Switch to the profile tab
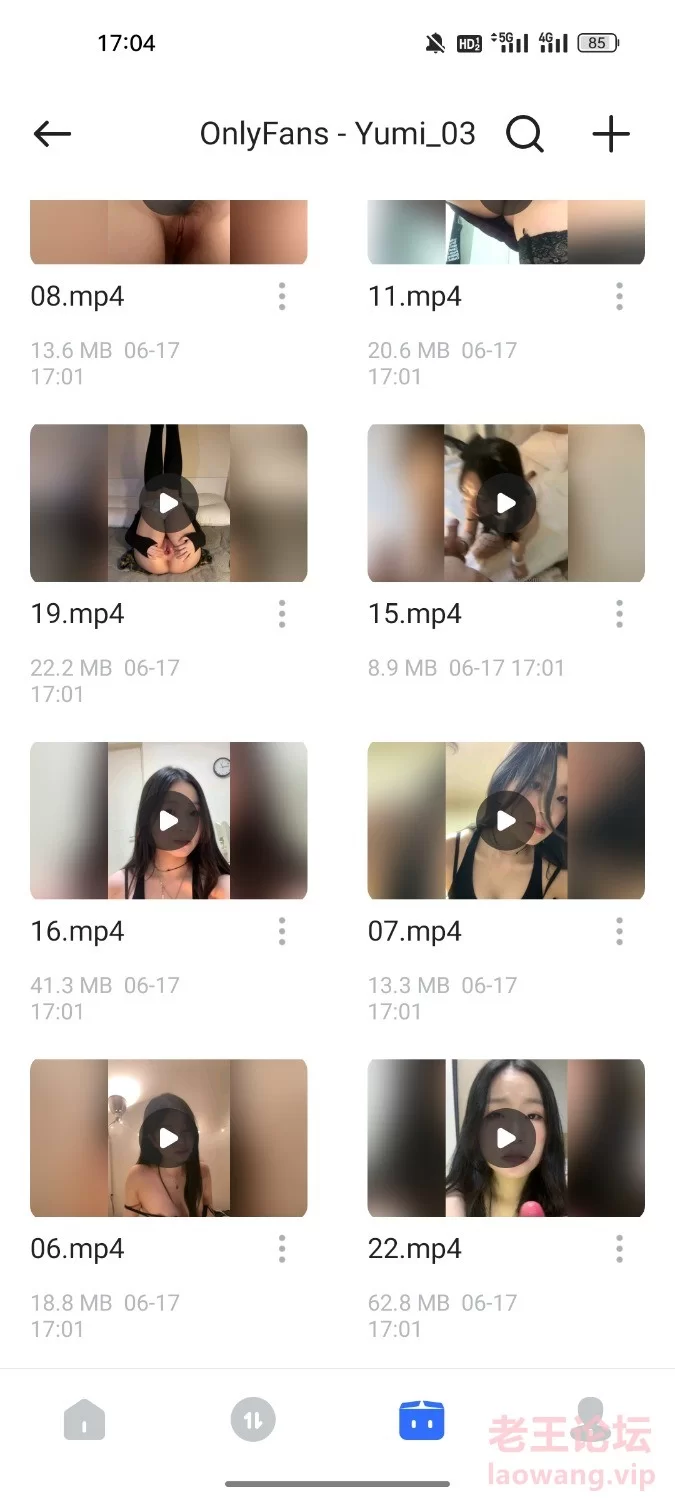Viewport: 675px width, 1500px height. tap(590, 1420)
